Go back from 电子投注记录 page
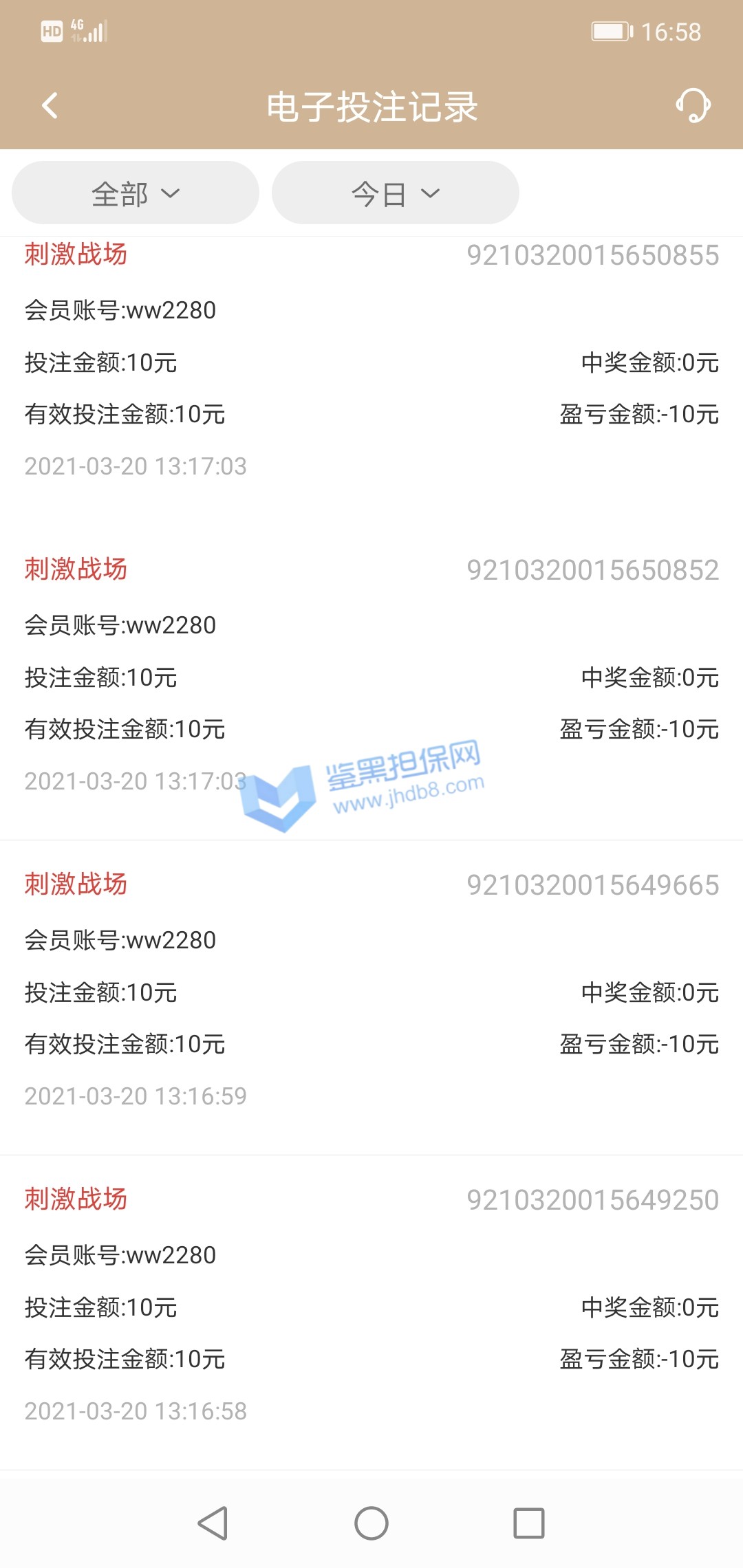Image resolution: width=743 pixels, height=1568 pixels. point(50,106)
